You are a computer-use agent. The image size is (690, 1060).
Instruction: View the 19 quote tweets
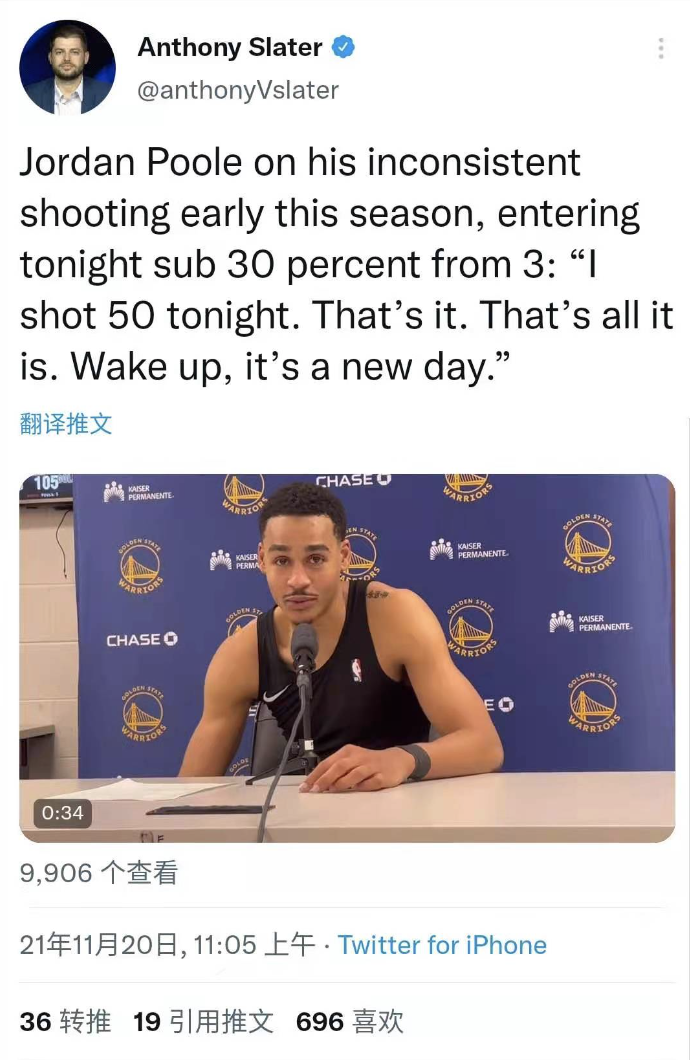[203, 1021]
